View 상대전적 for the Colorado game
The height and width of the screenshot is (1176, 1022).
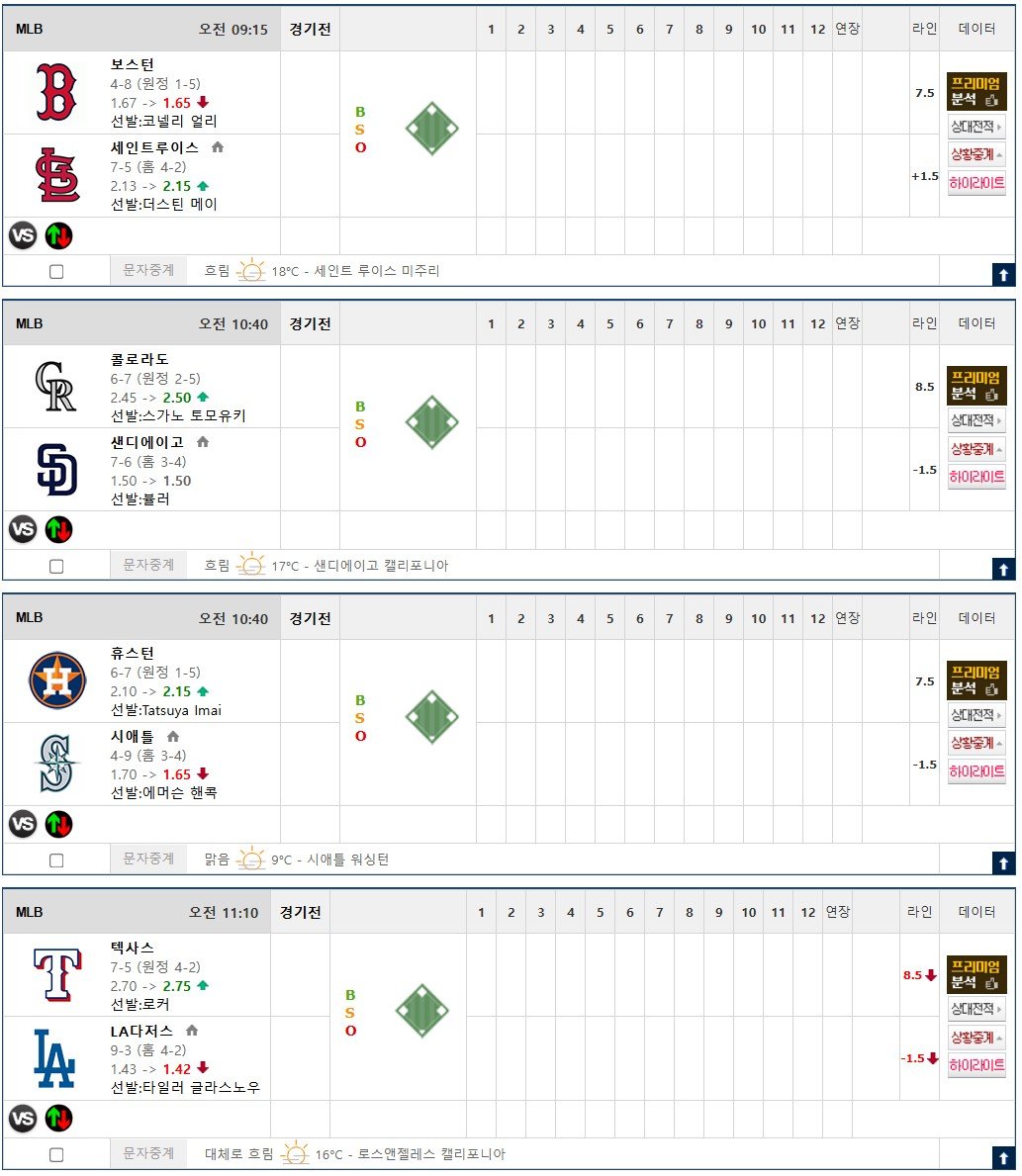pos(976,420)
